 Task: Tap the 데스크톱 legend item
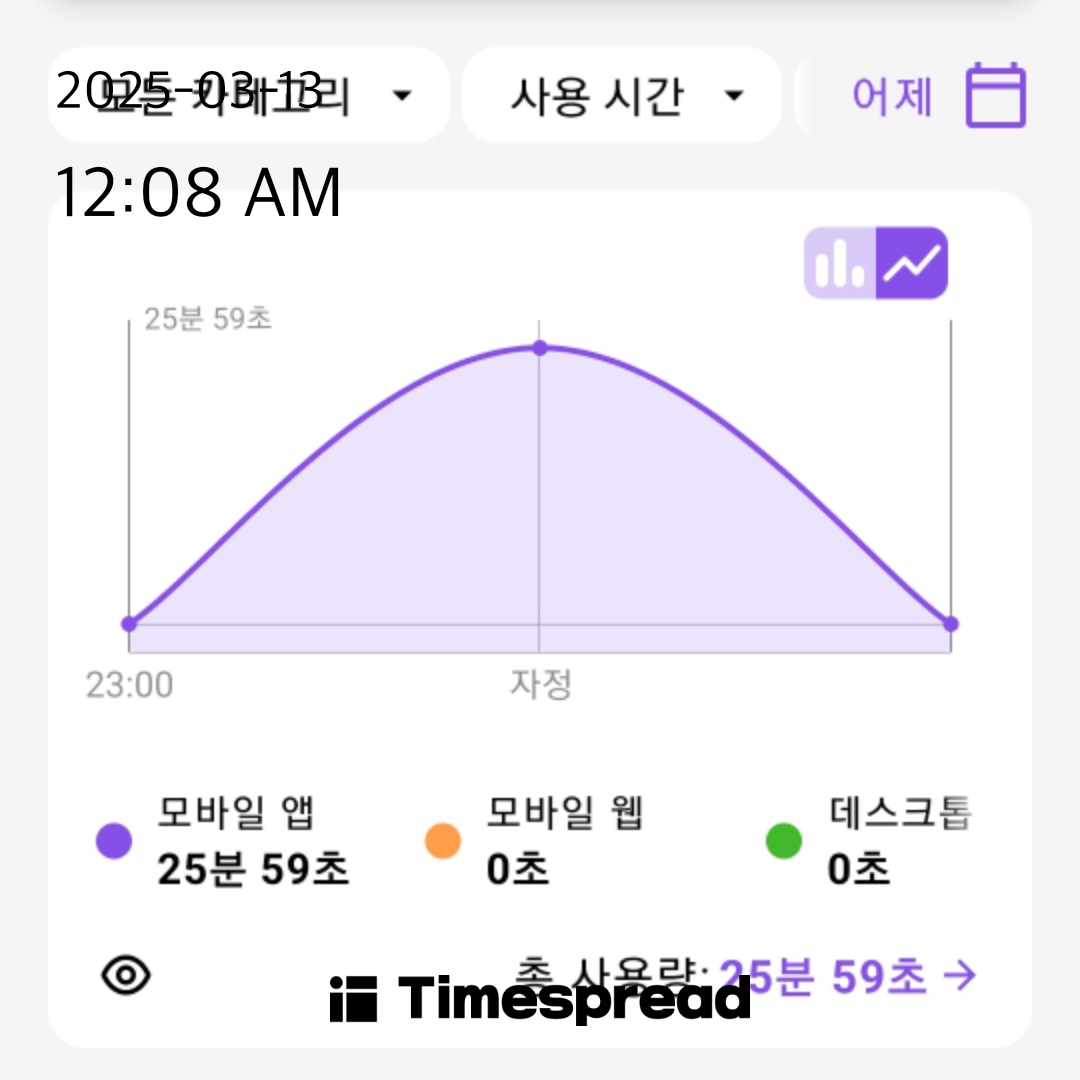[x=869, y=840]
